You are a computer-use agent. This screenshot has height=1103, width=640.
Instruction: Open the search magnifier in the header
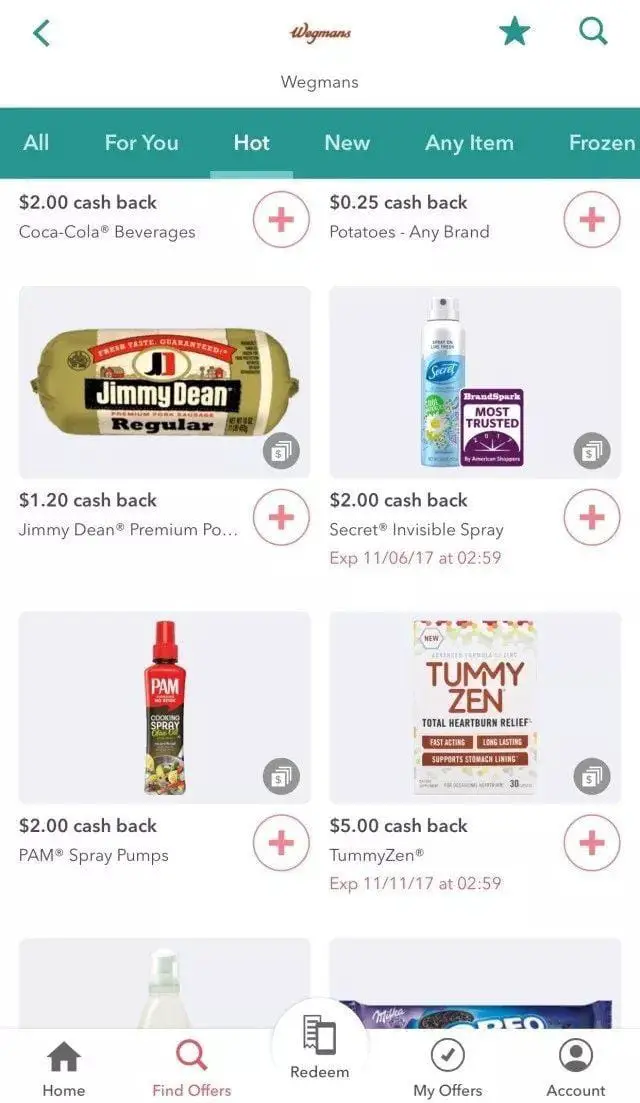pyautogui.click(x=593, y=32)
